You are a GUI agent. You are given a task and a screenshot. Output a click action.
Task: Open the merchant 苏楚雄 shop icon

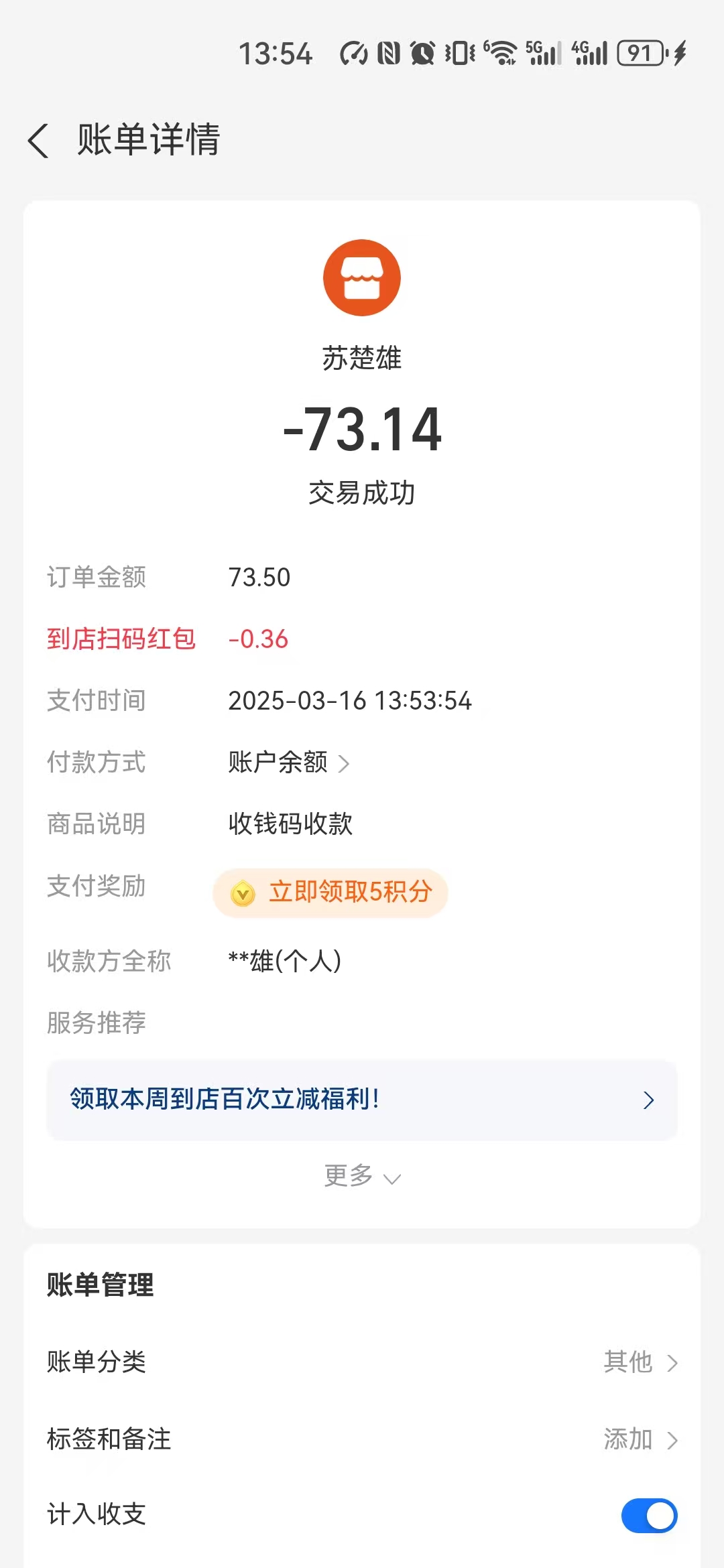pyautogui.click(x=362, y=277)
